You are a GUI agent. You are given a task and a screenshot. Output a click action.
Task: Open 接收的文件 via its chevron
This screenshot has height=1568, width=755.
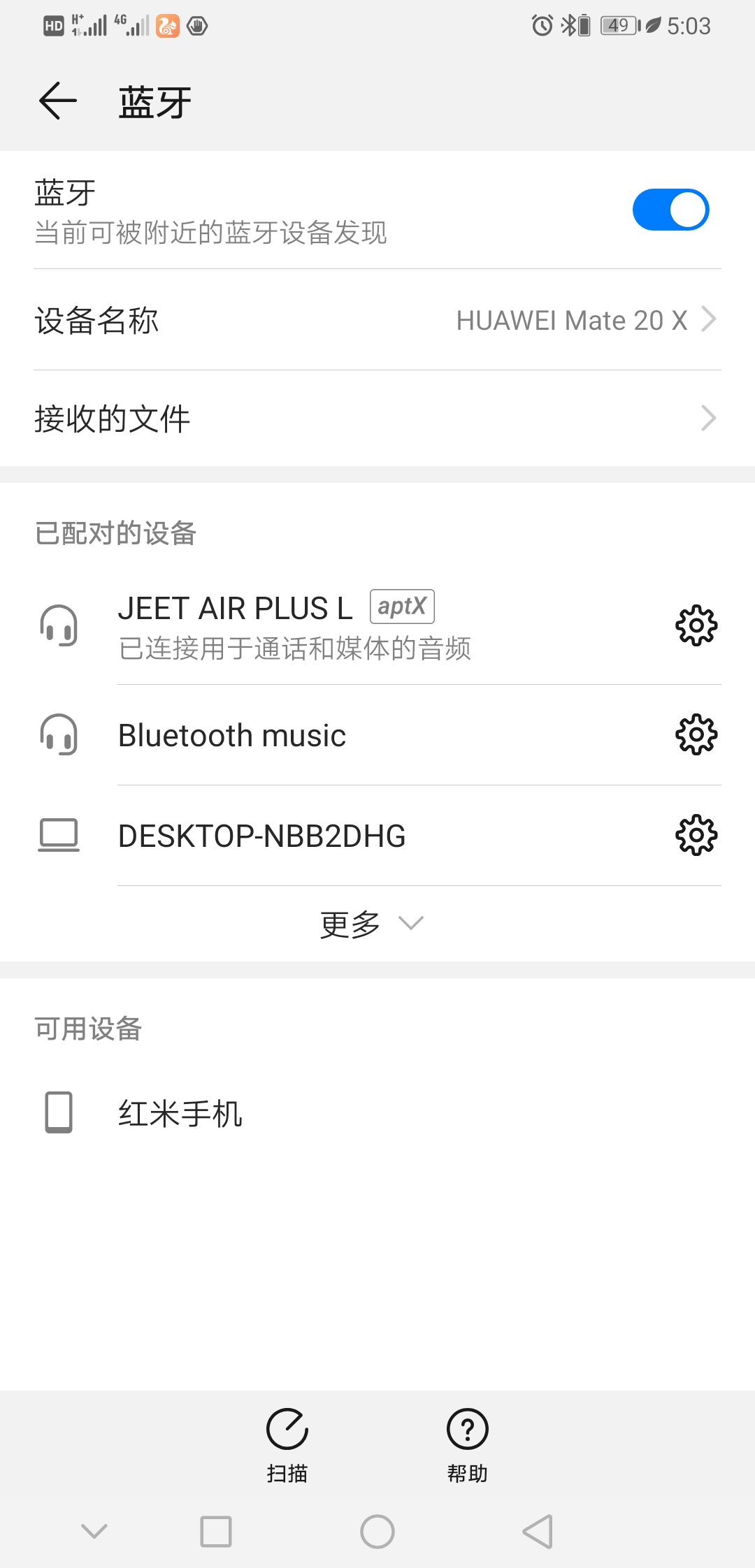709,418
